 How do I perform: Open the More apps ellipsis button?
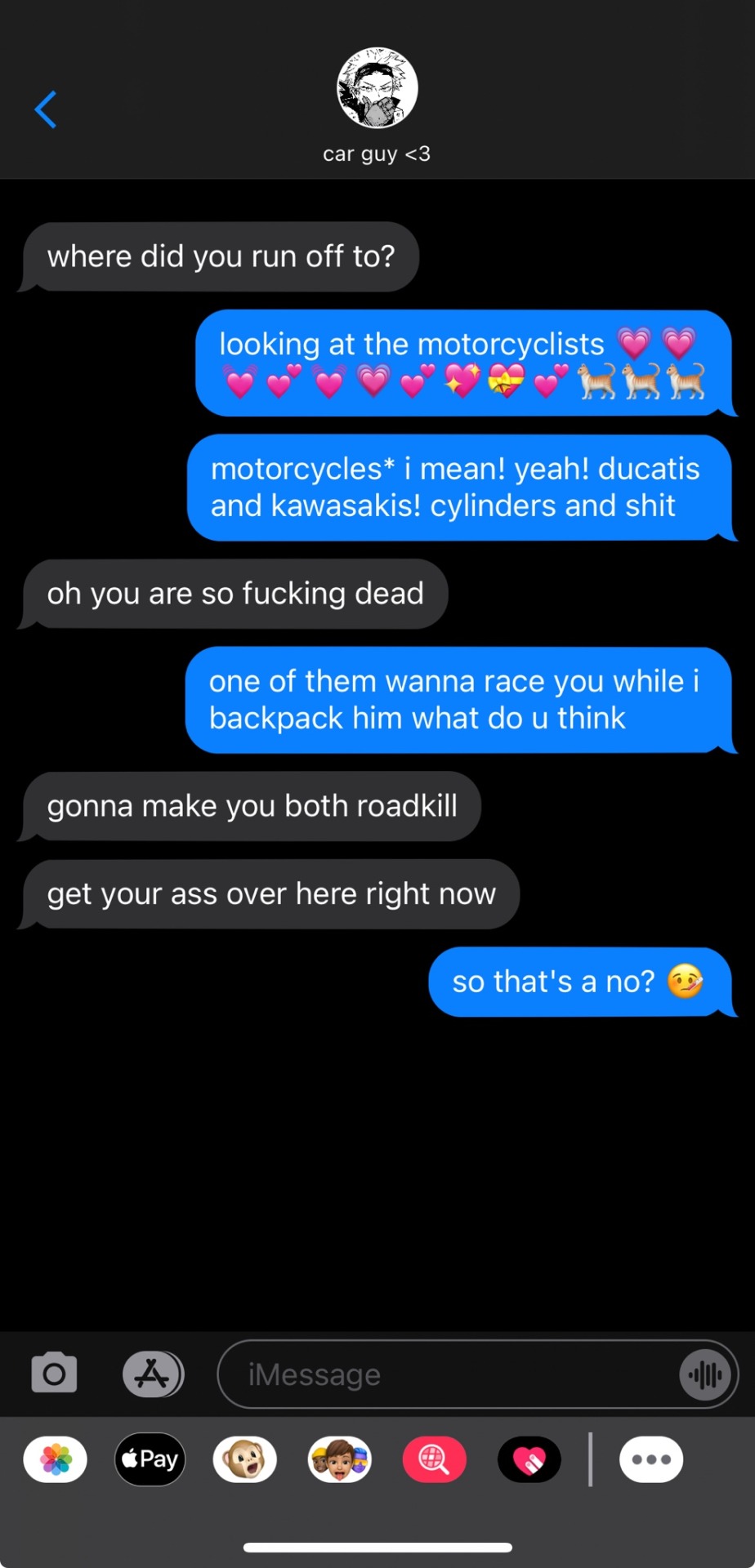651,1459
